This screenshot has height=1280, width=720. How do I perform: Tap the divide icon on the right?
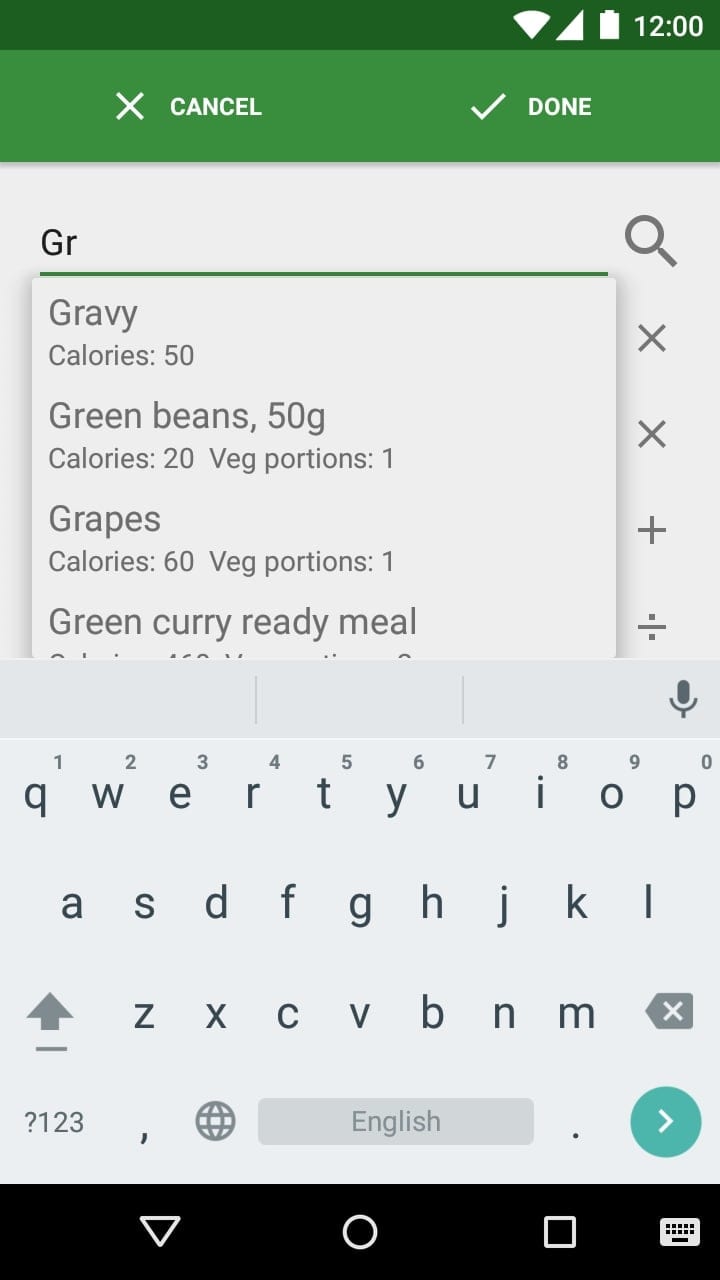point(652,627)
